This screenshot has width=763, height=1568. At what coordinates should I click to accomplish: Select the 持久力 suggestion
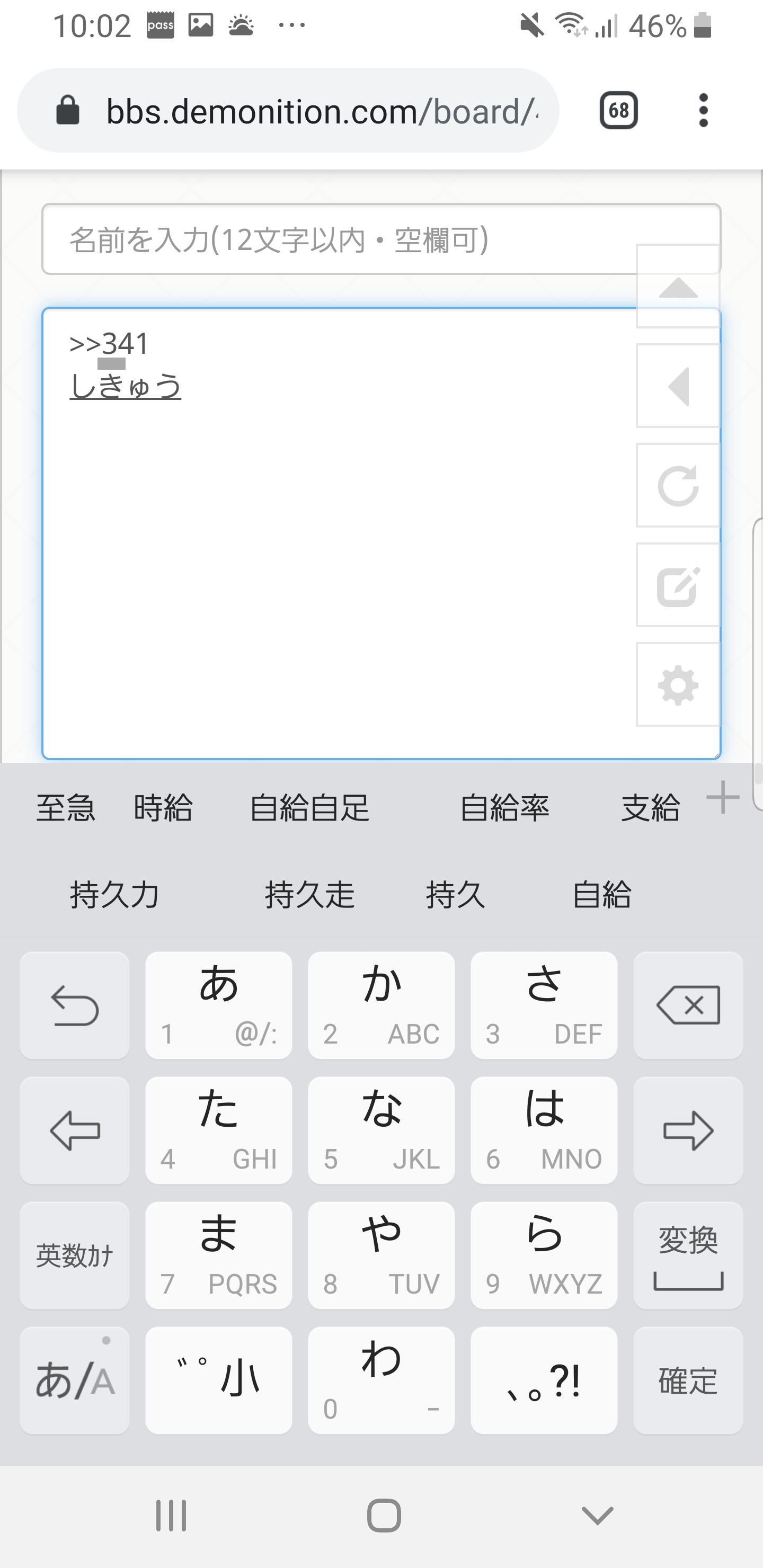click(114, 895)
